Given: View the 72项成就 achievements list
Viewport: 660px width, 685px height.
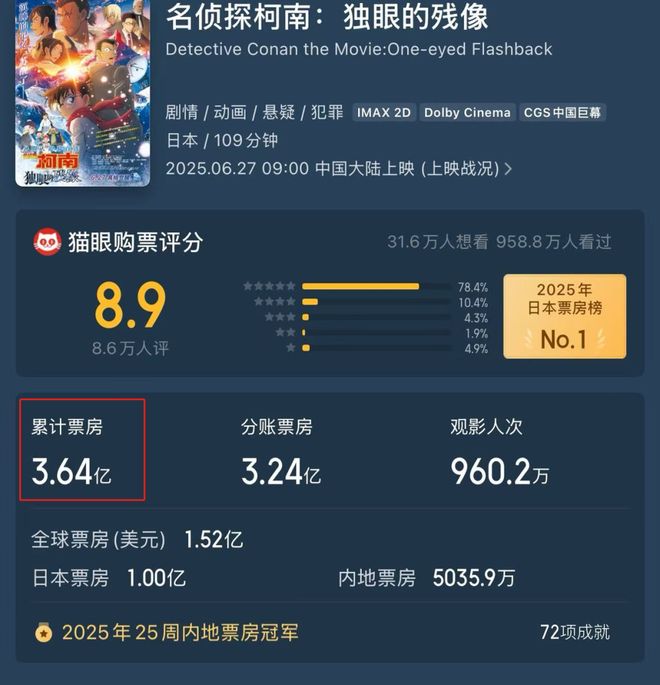Looking at the screenshot, I should (574, 632).
